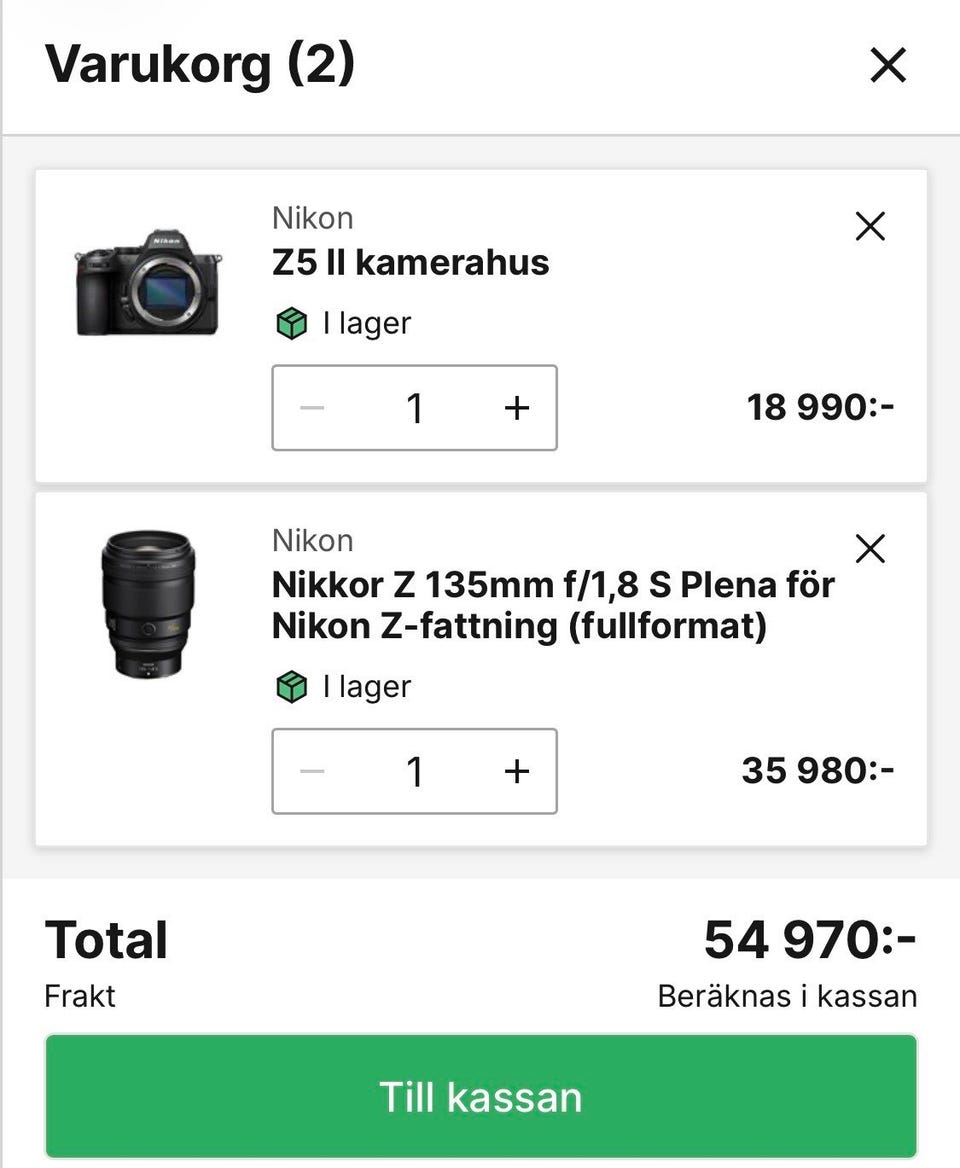Remove the Z5 II kamerahus from cart
The height and width of the screenshot is (1168, 960).
click(870, 226)
